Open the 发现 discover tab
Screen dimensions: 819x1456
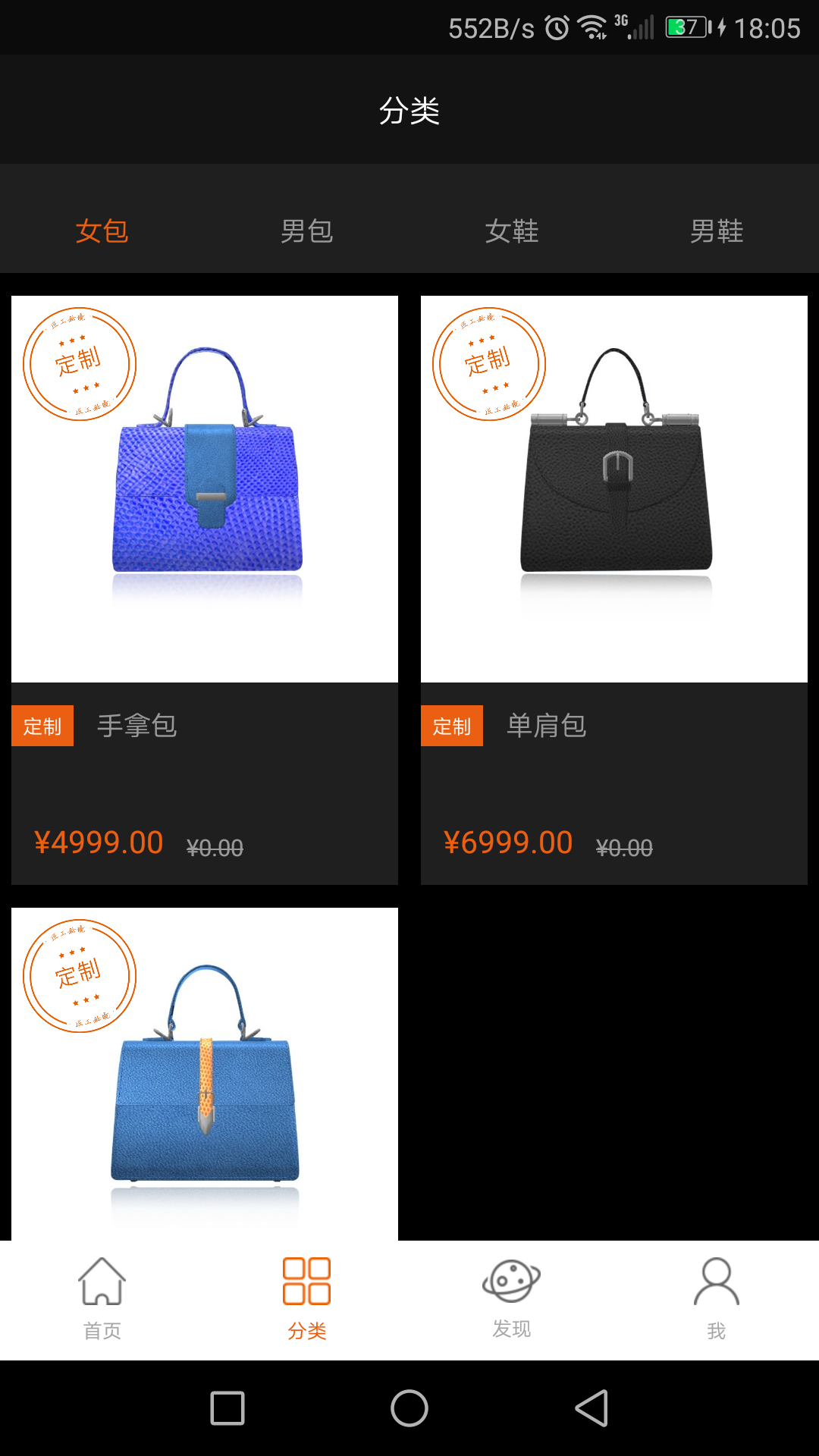click(x=512, y=1298)
